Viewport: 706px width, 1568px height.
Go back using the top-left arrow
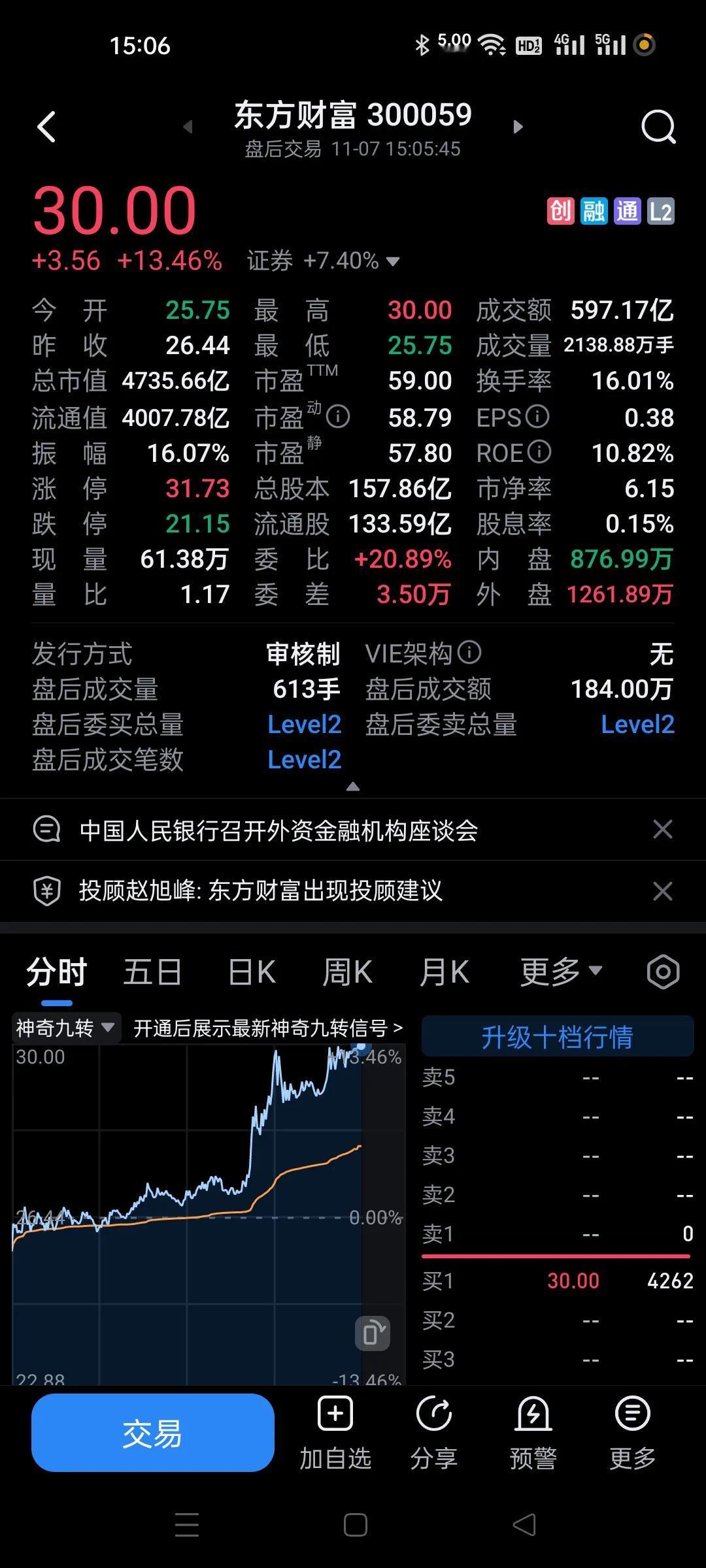tap(46, 127)
